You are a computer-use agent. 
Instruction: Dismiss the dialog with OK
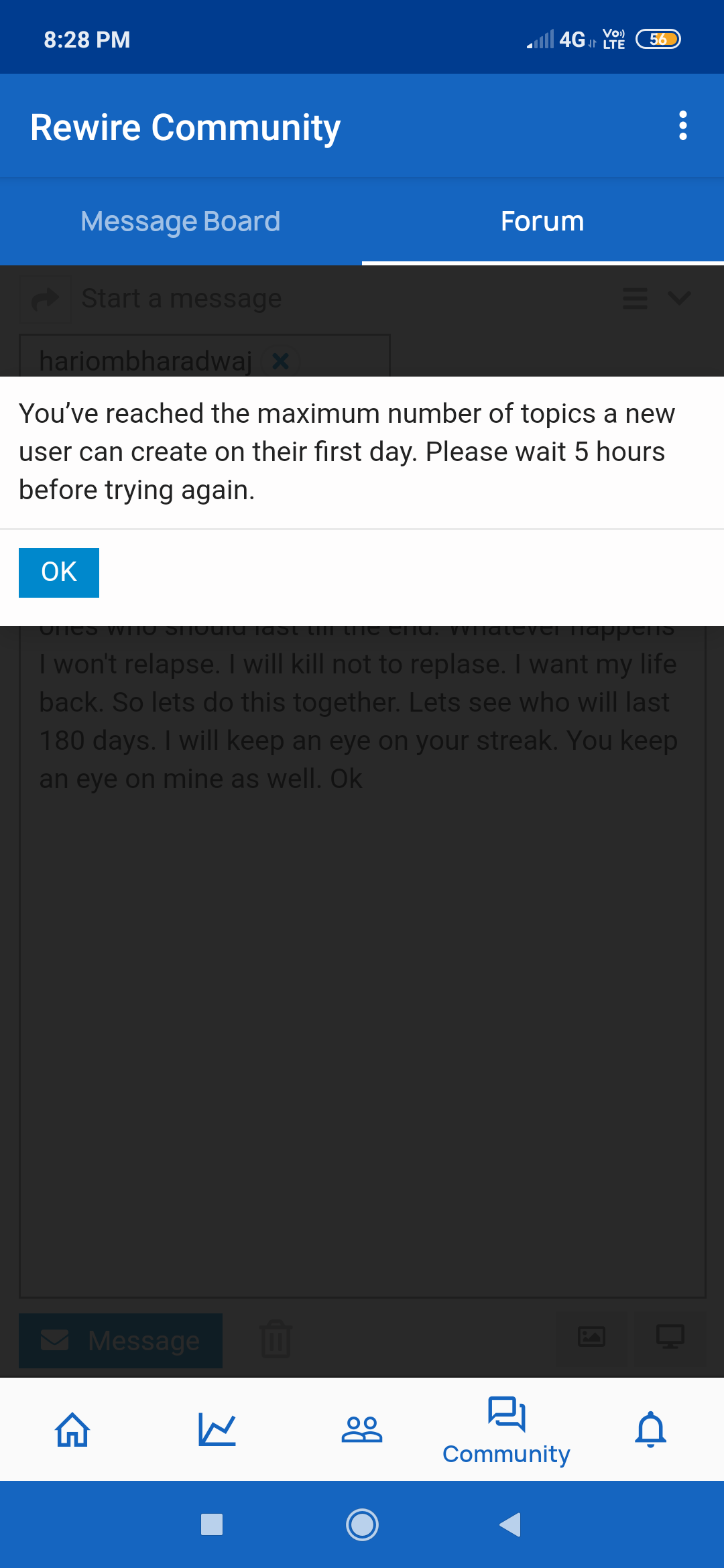(59, 572)
